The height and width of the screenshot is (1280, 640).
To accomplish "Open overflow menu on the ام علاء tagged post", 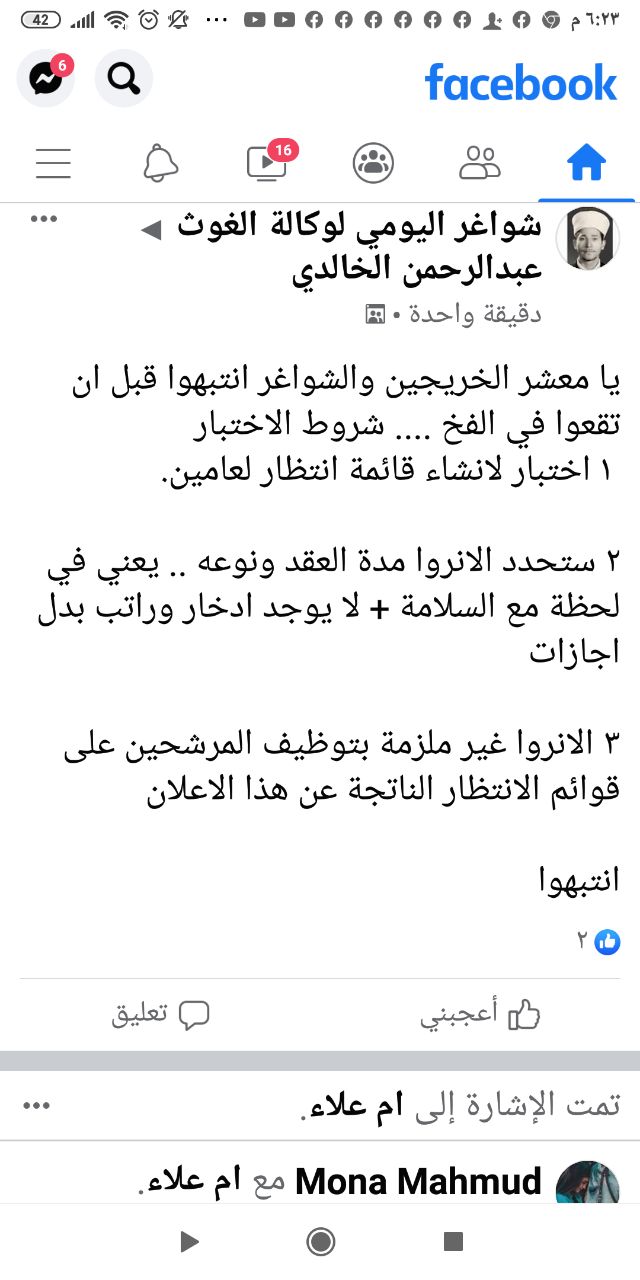I will tap(36, 1106).
